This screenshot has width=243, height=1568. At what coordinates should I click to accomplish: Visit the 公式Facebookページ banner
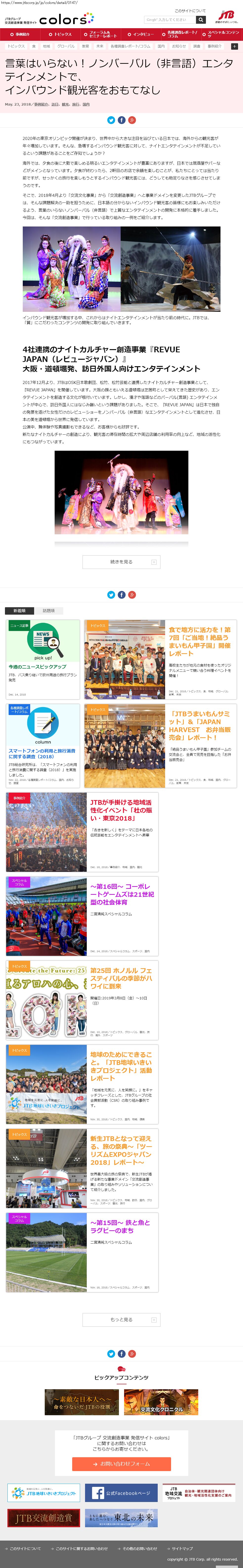121,1493
